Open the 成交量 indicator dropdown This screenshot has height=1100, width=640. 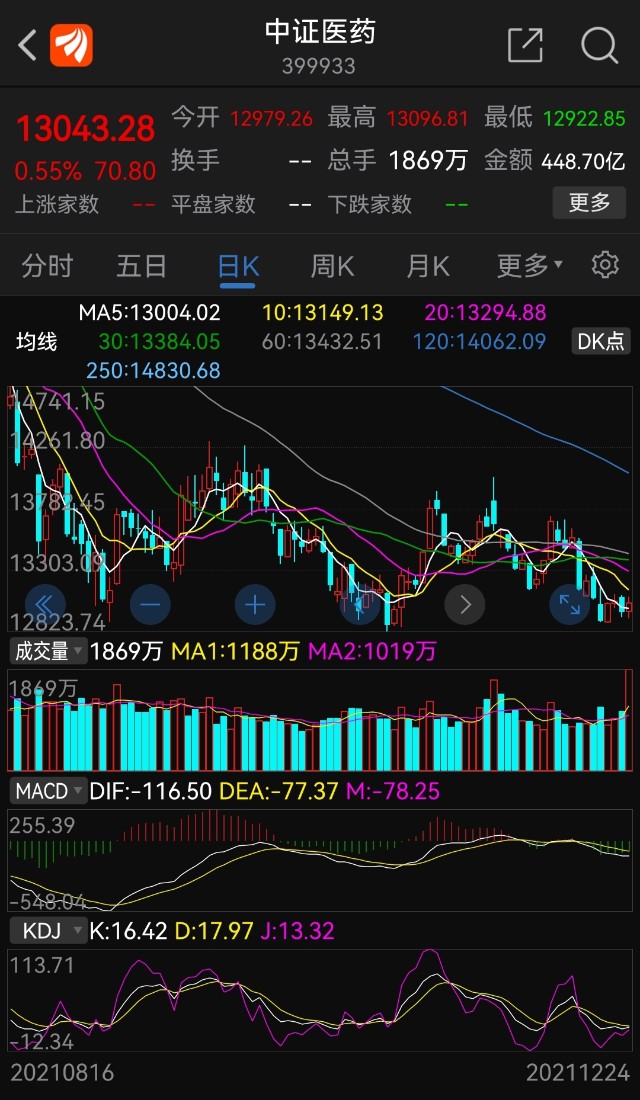48,651
